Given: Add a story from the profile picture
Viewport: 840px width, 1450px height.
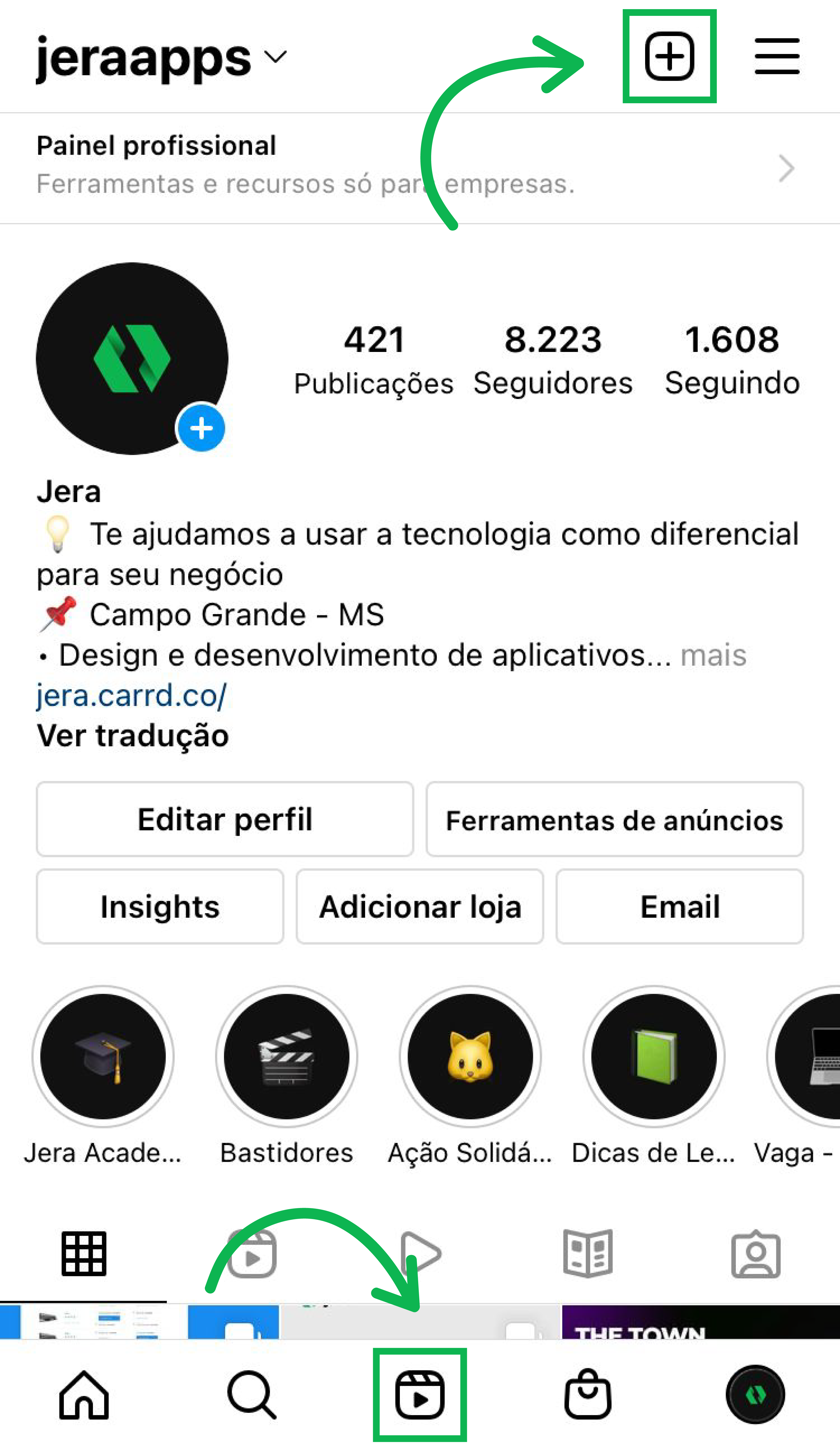Looking at the screenshot, I should 201,428.
